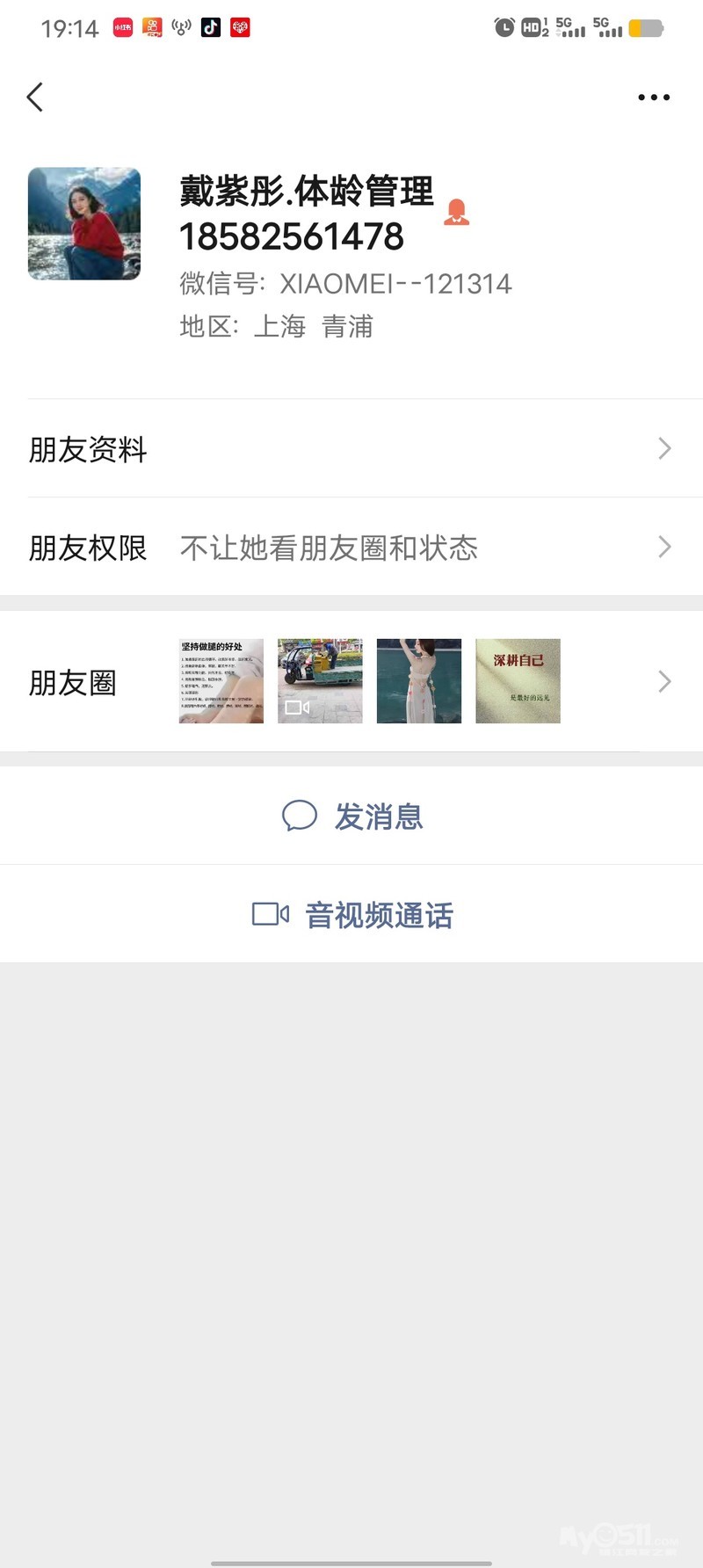703x1568 pixels.
Task: Tap 发消息 to send a message
Action: [x=352, y=817]
